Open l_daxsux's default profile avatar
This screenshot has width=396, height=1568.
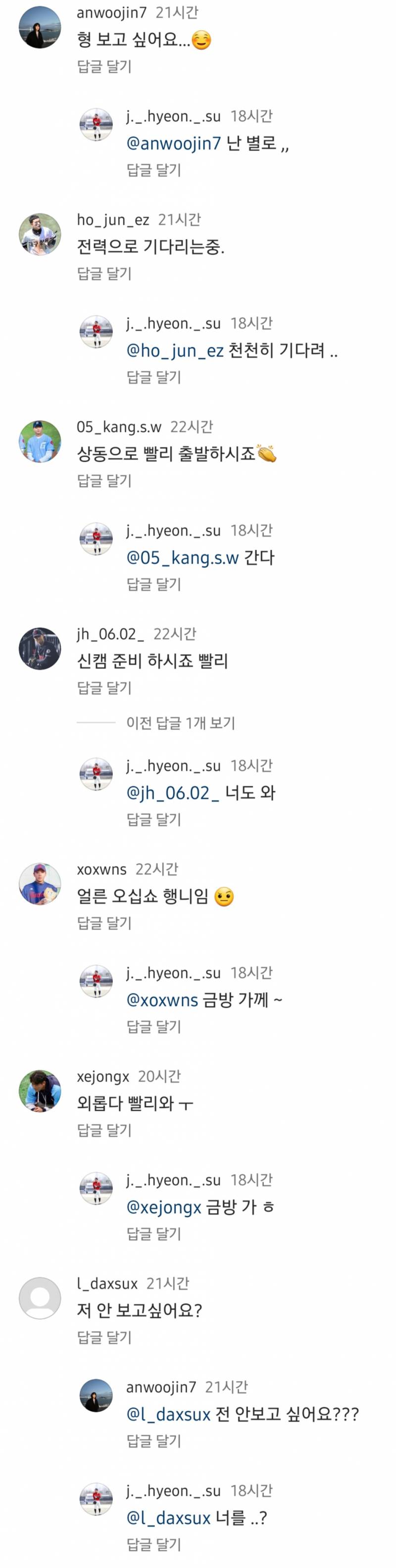[x=40, y=1298]
